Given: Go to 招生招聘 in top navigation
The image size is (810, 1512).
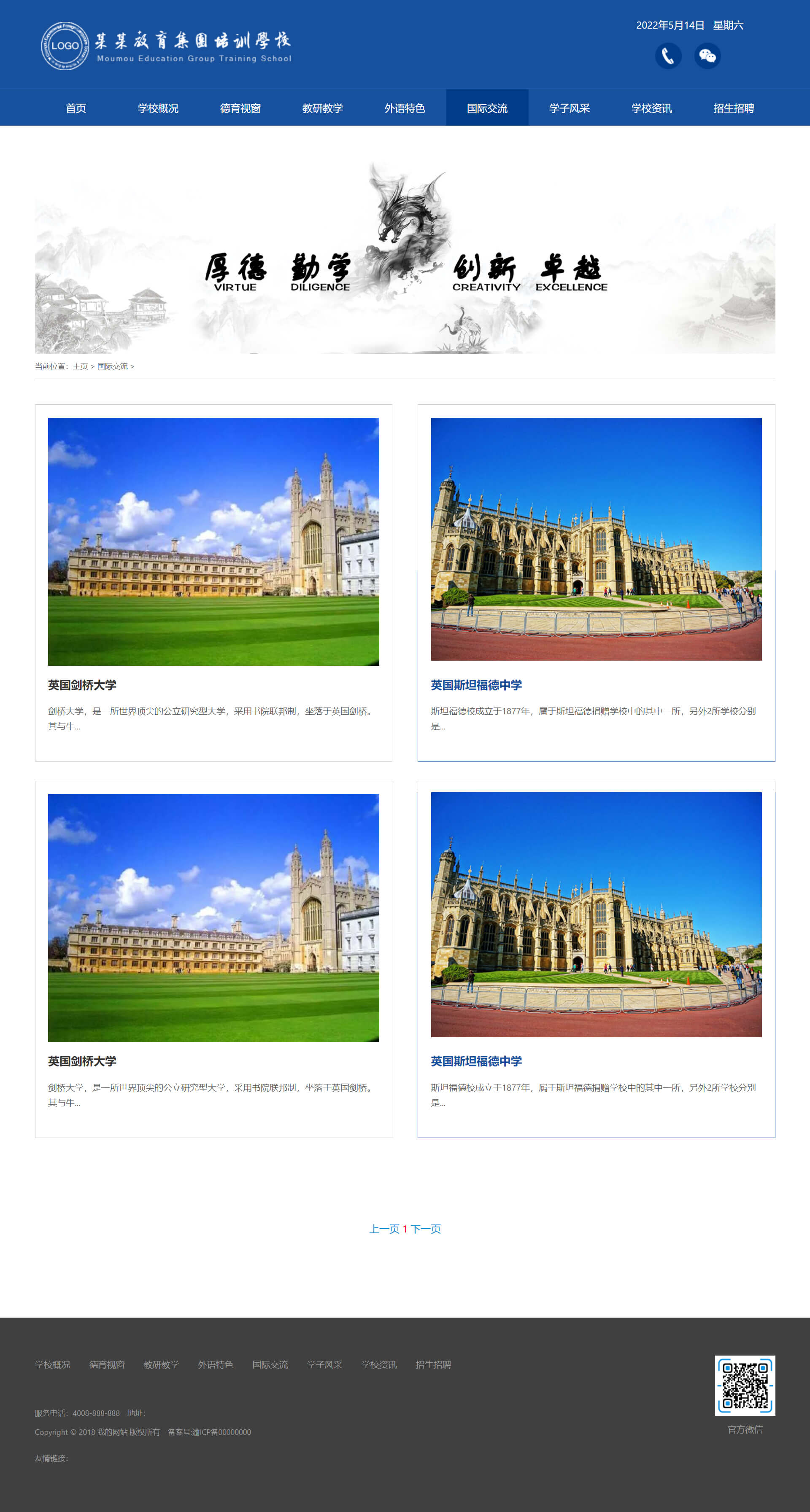Looking at the screenshot, I should pyautogui.click(x=734, y=108).
